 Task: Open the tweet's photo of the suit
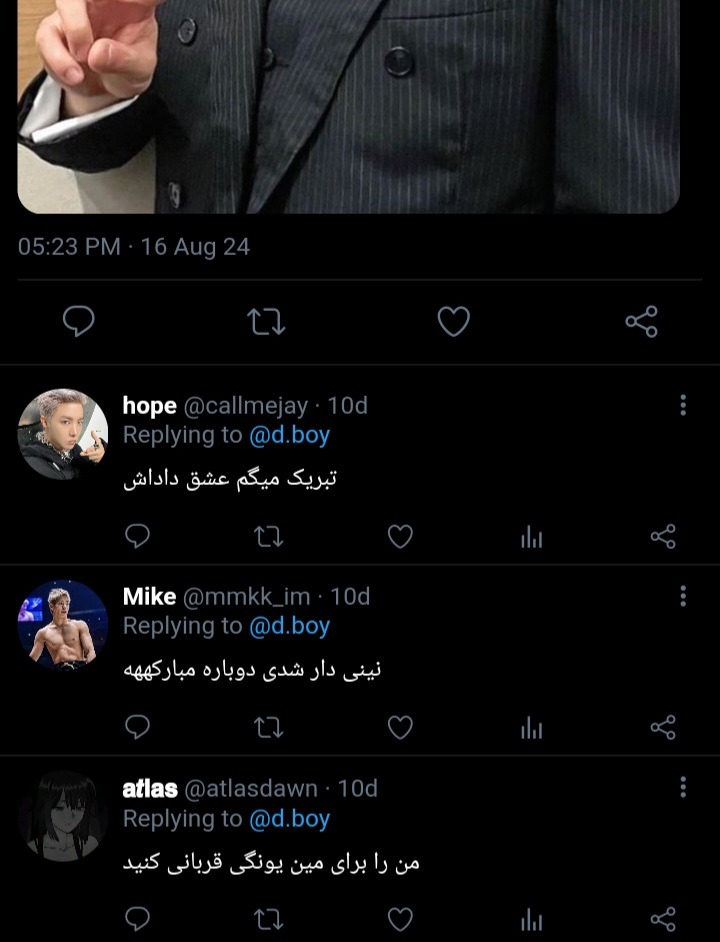click(x=349, y=106)
